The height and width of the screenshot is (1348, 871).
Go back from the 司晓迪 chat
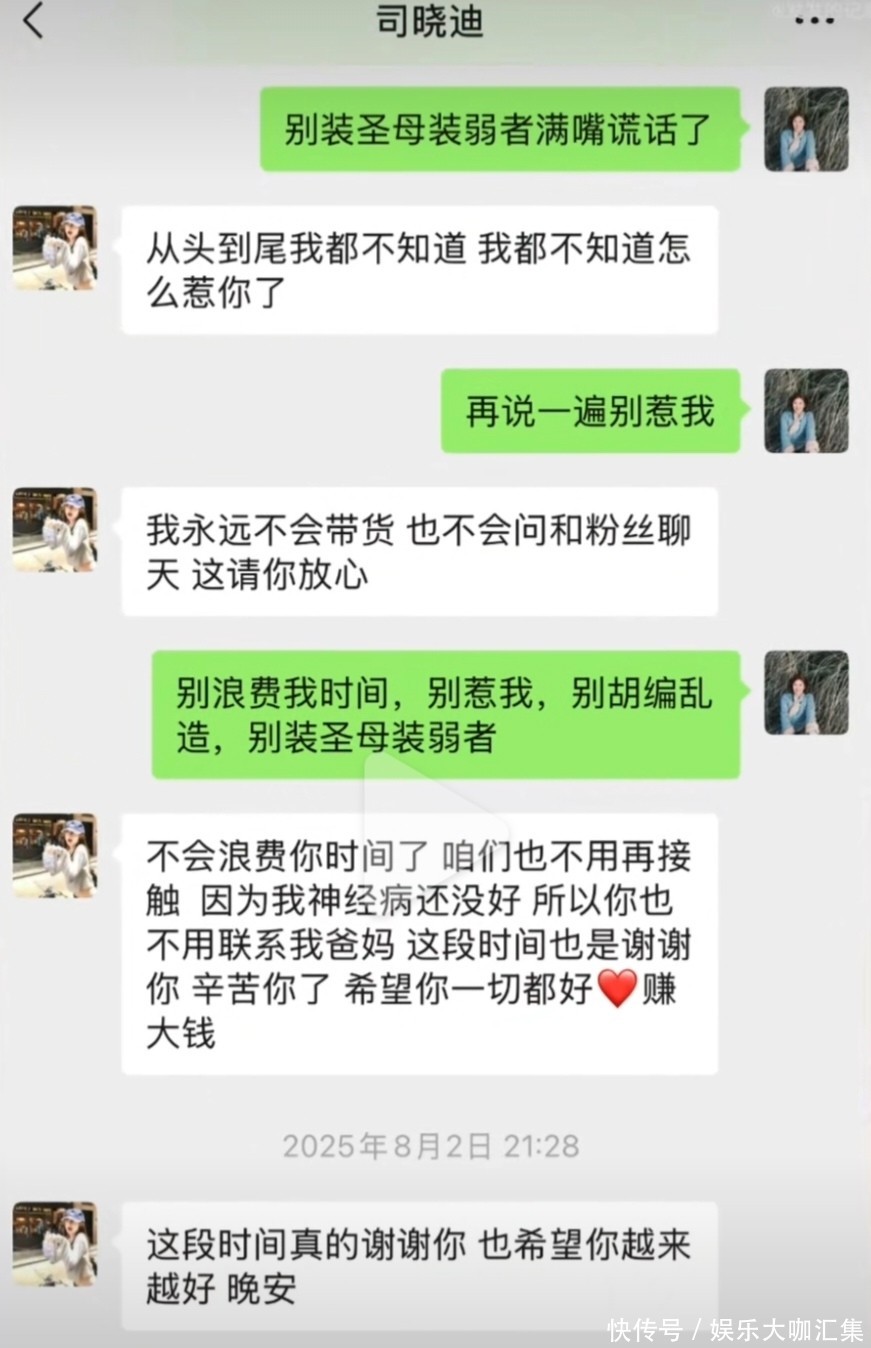33,20
